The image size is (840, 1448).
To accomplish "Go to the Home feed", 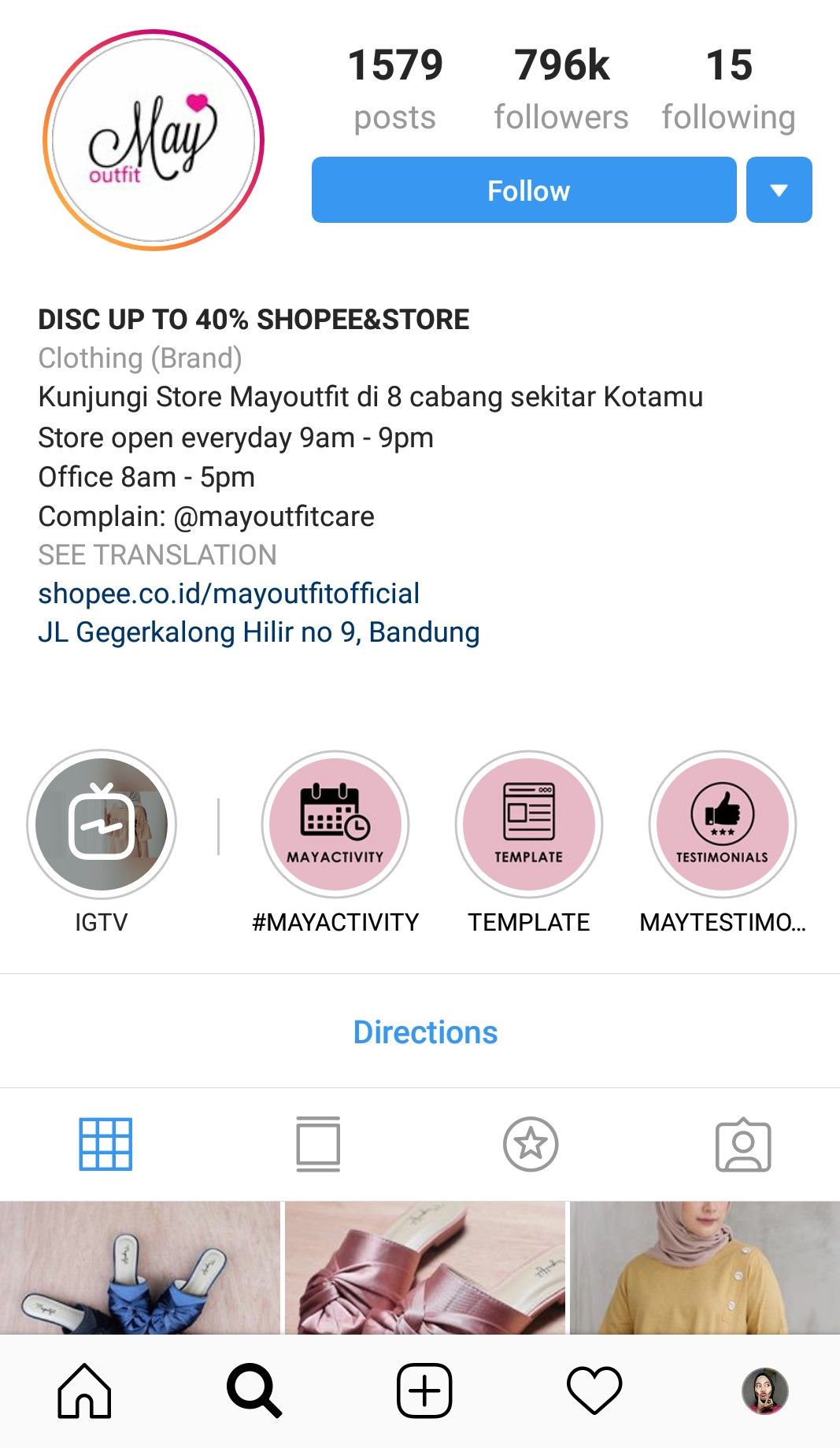I will [84, 1391].
